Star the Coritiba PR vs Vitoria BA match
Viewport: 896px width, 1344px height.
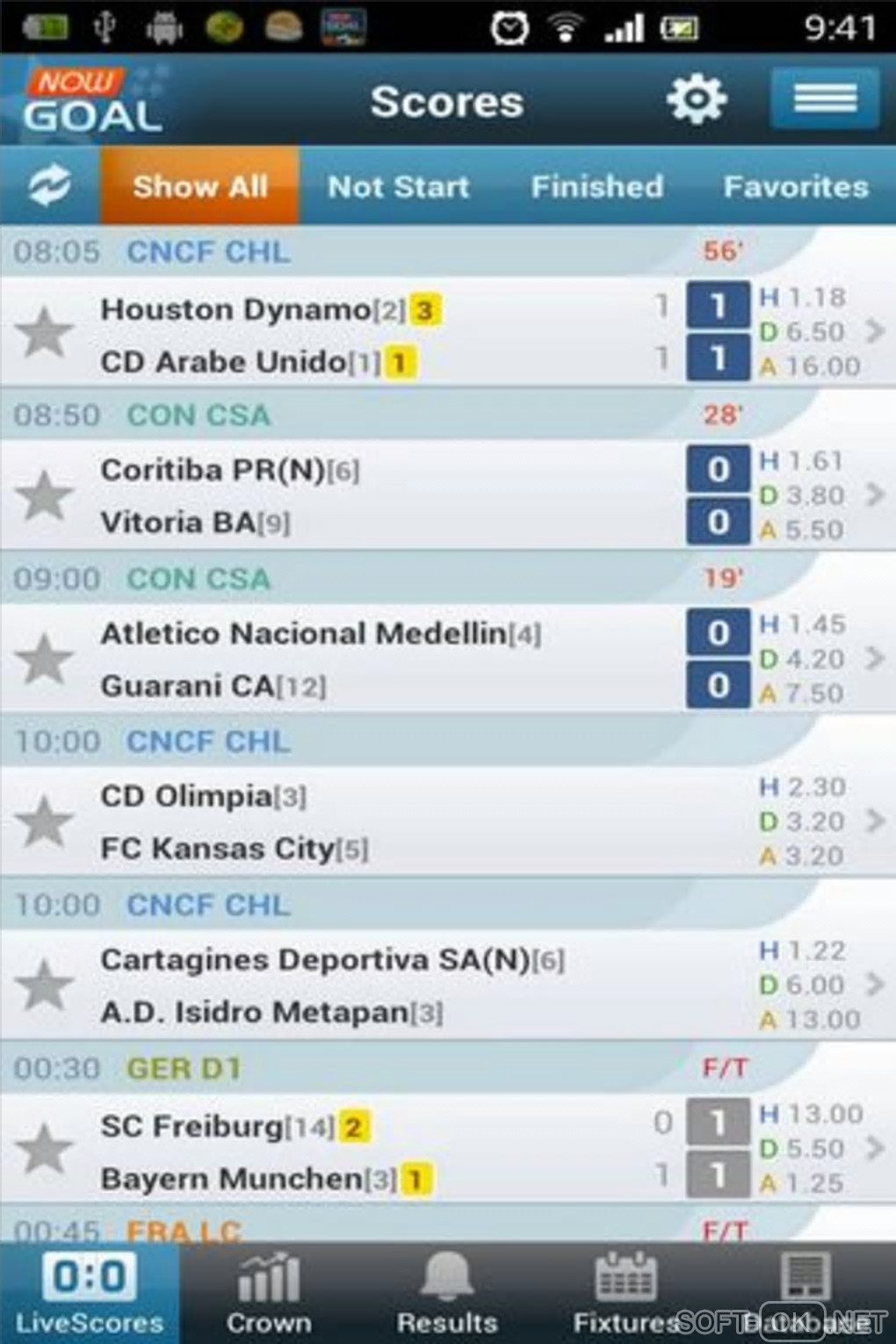[45, 495]
